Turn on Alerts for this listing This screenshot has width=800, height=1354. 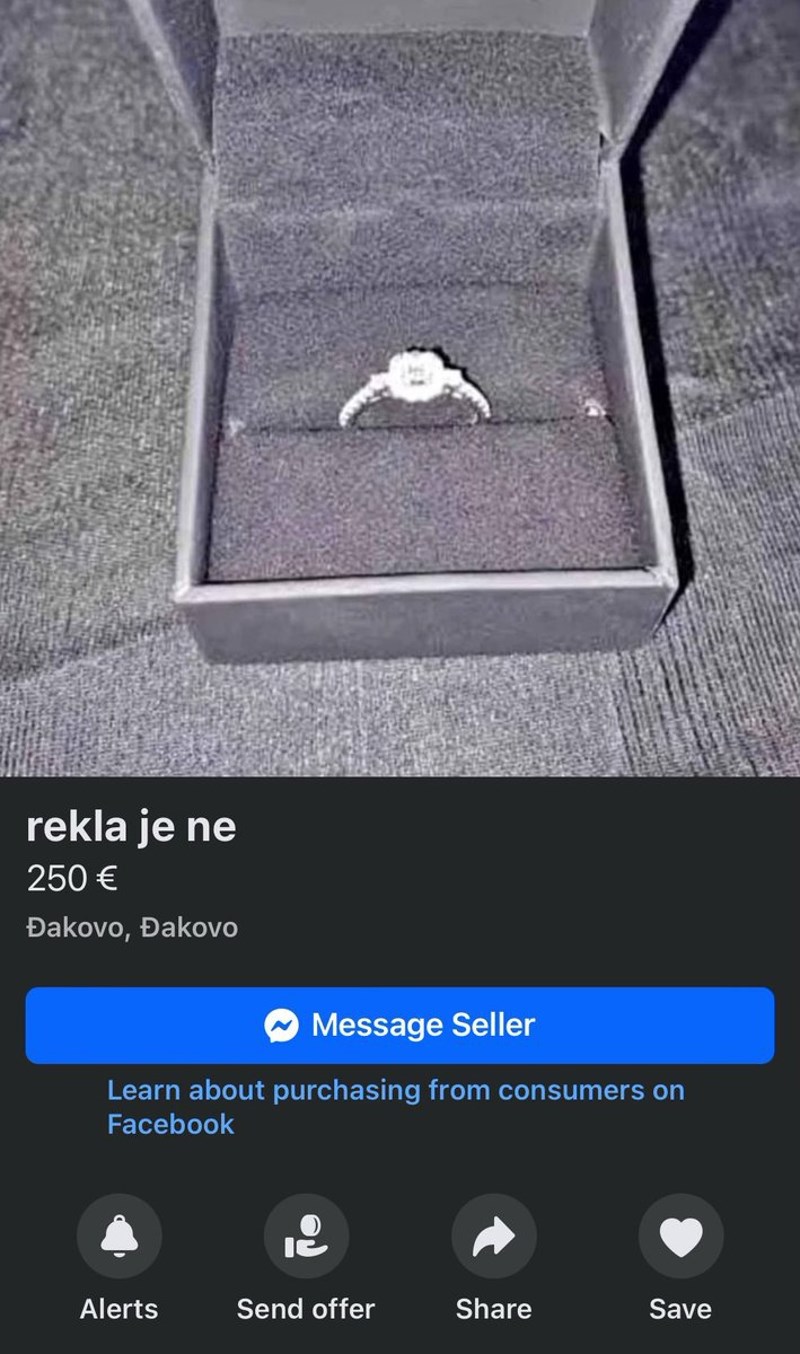[x=119, y=1237]
